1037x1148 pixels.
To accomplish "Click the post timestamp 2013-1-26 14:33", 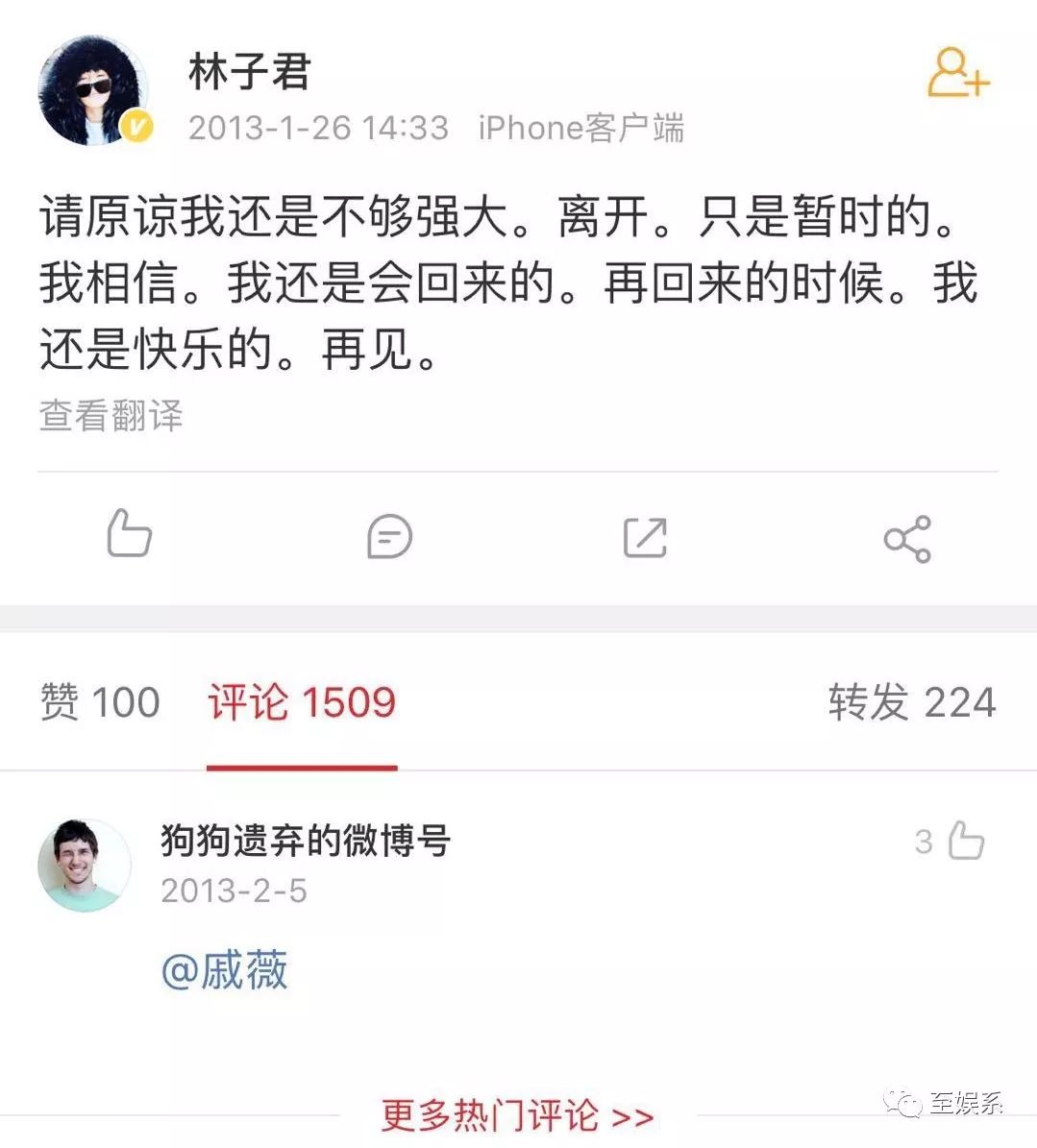I will [x=318, y=127].
